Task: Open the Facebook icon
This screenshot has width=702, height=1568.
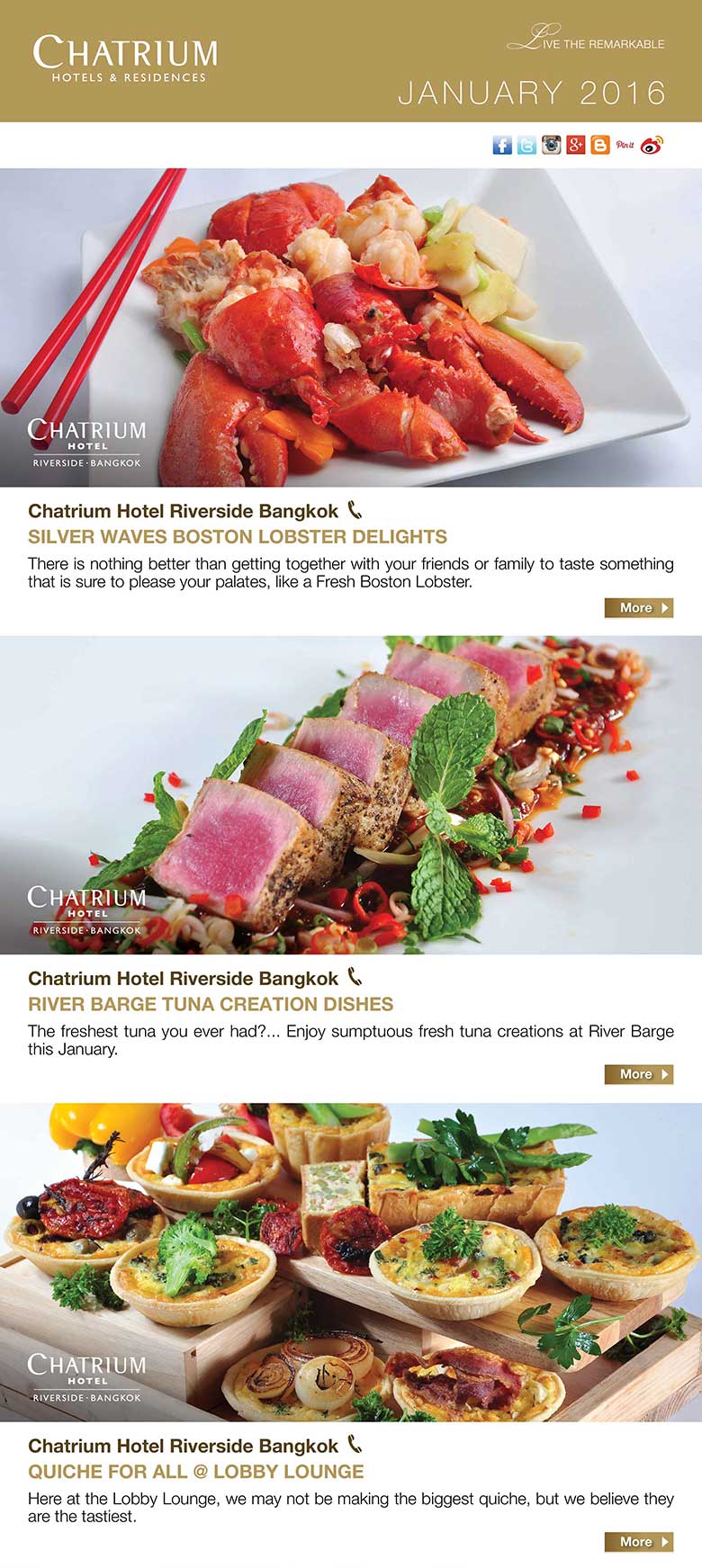Action: pos(502,145)
